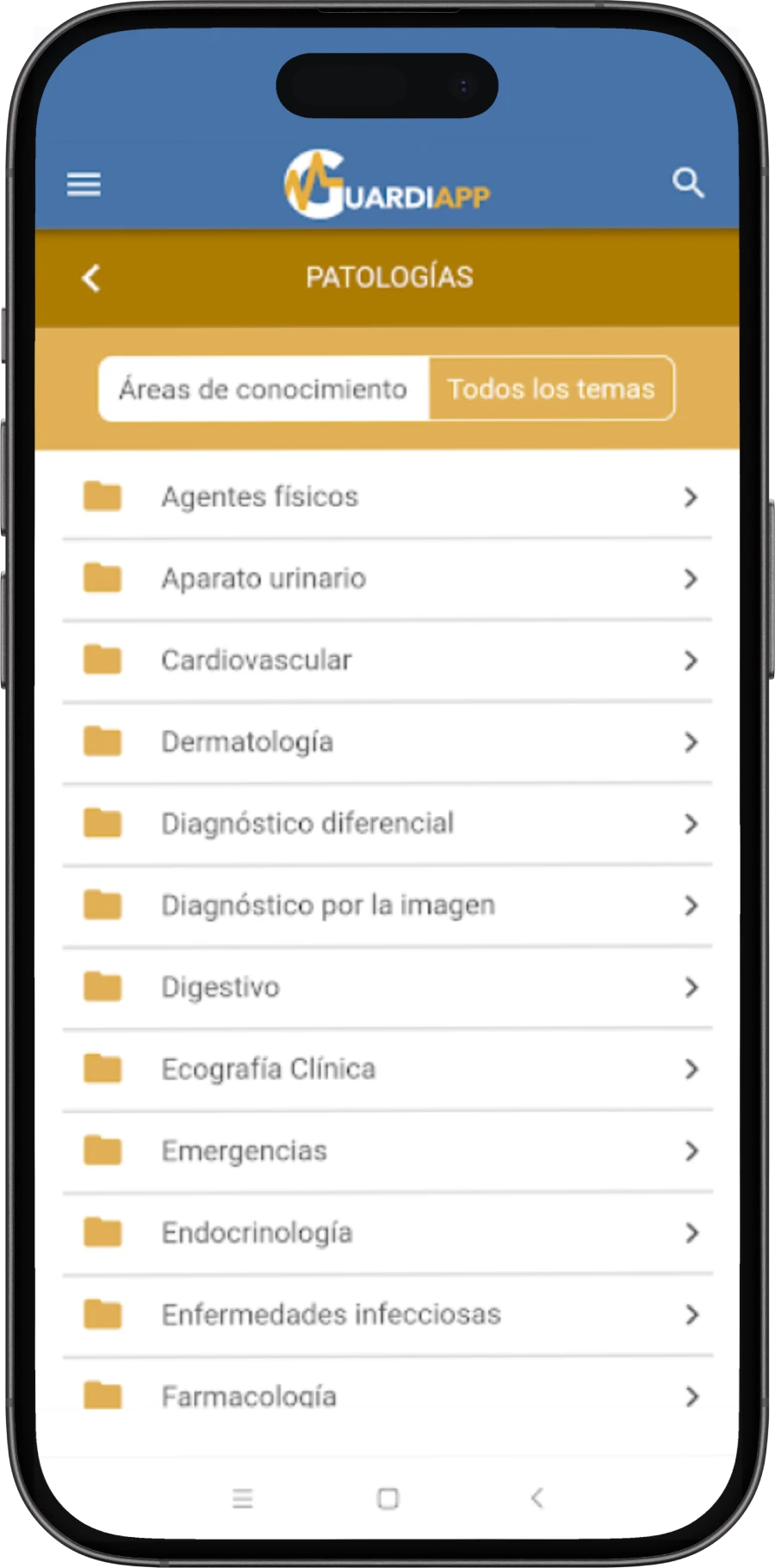This screenshot has height=1568, width=775.
Task: Open the Endocrinología folder
Action: [387, 1233]
